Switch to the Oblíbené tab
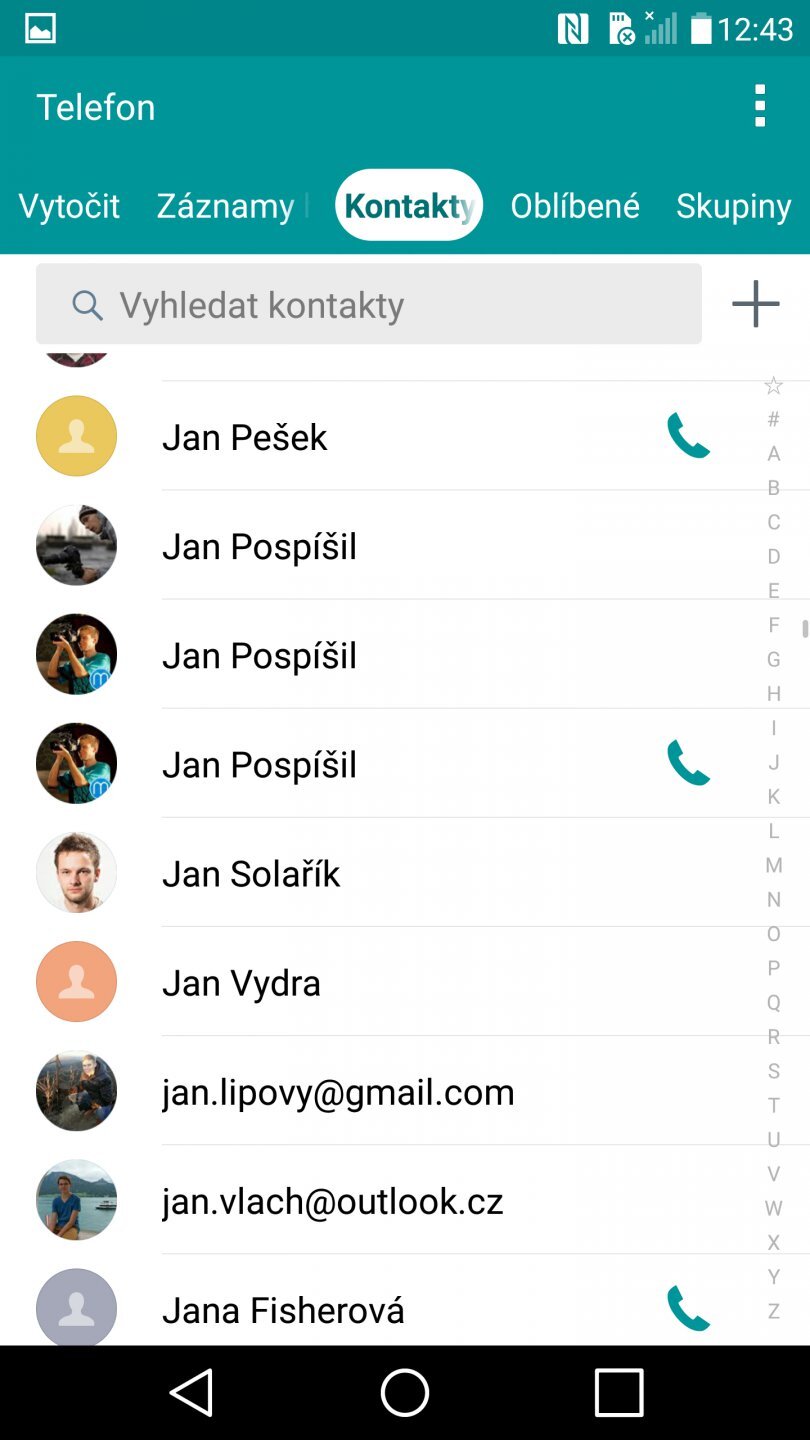 [x=575, y=206]
